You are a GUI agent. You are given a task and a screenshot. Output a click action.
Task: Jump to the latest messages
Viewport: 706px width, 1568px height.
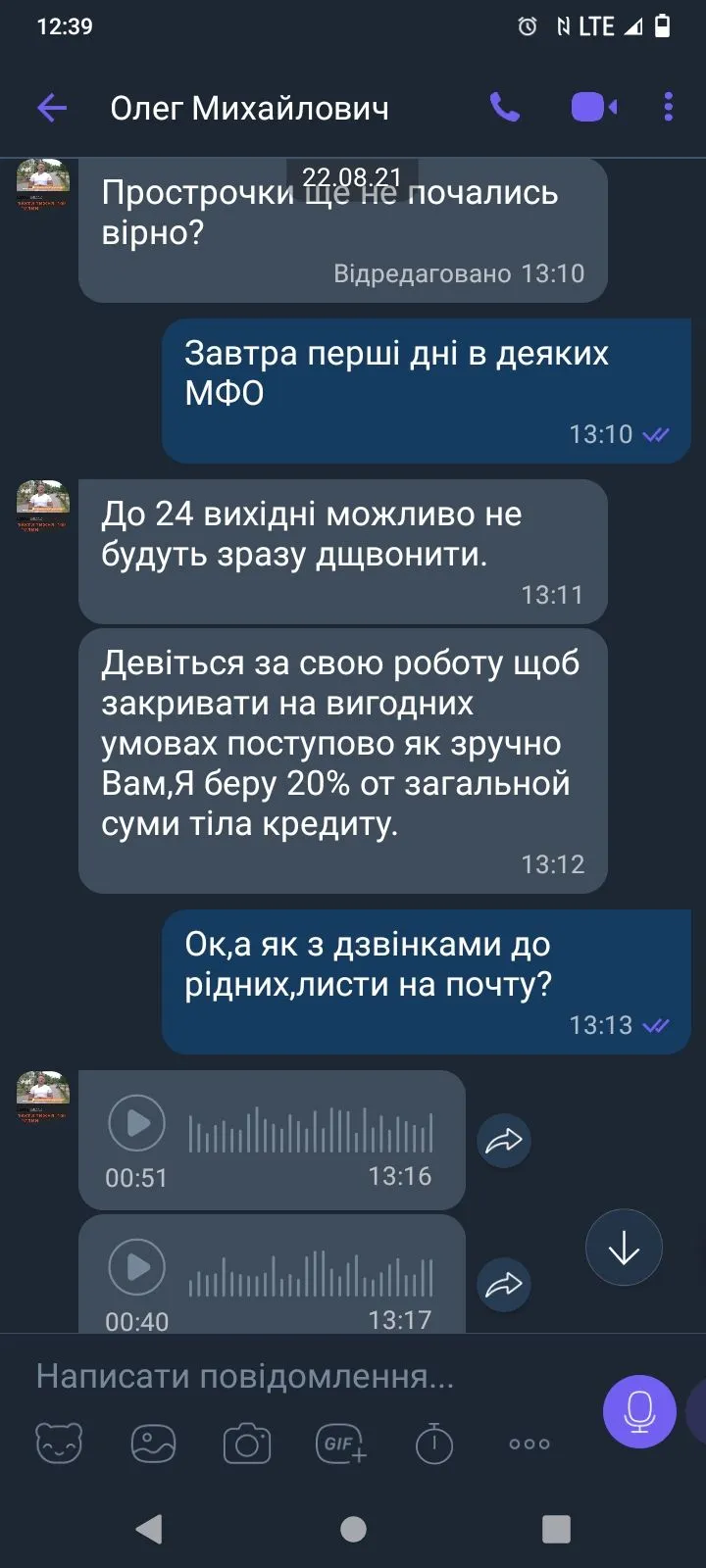point(624,1249)
